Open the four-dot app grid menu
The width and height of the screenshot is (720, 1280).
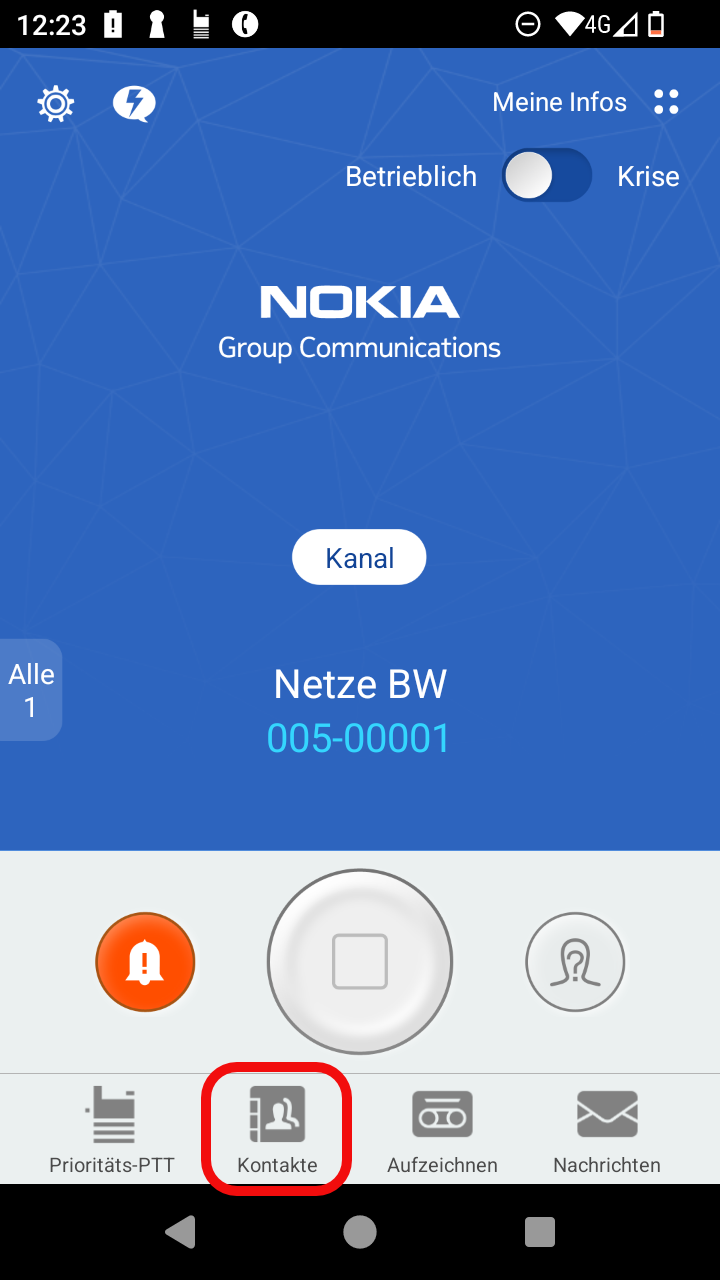(667, 101)
